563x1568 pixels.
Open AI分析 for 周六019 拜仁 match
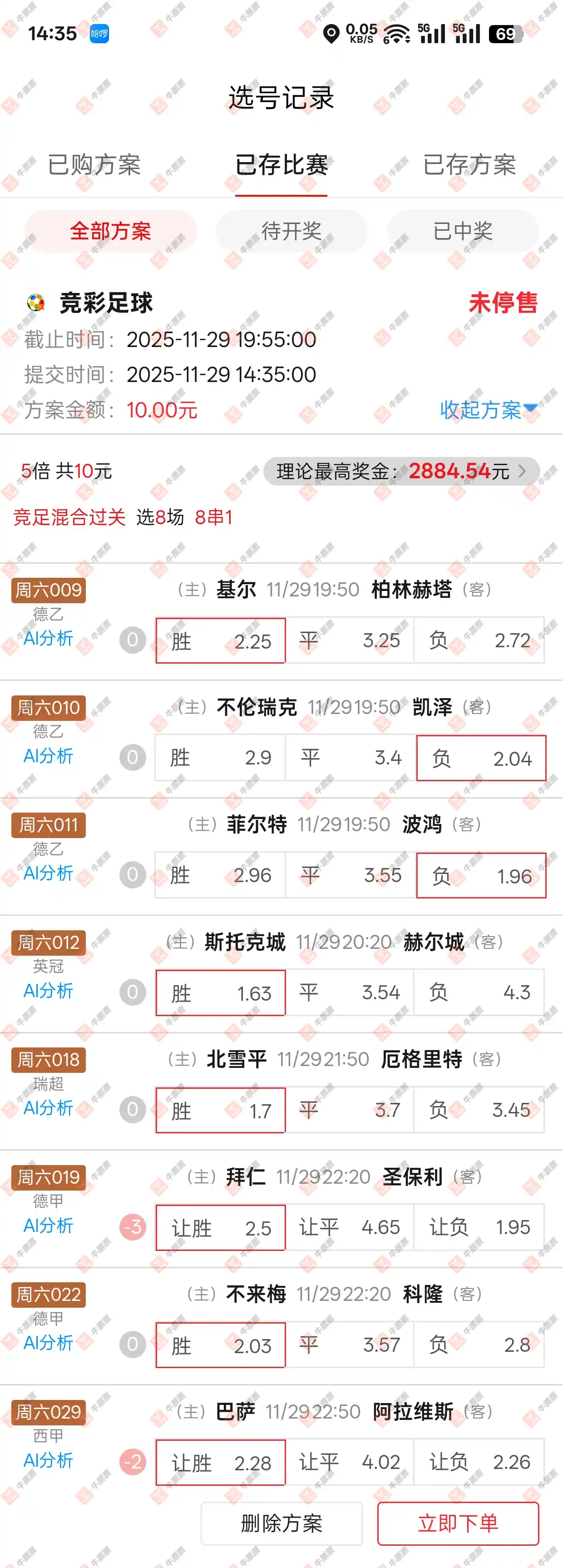pyautogui.click(x=48, y=1226)
